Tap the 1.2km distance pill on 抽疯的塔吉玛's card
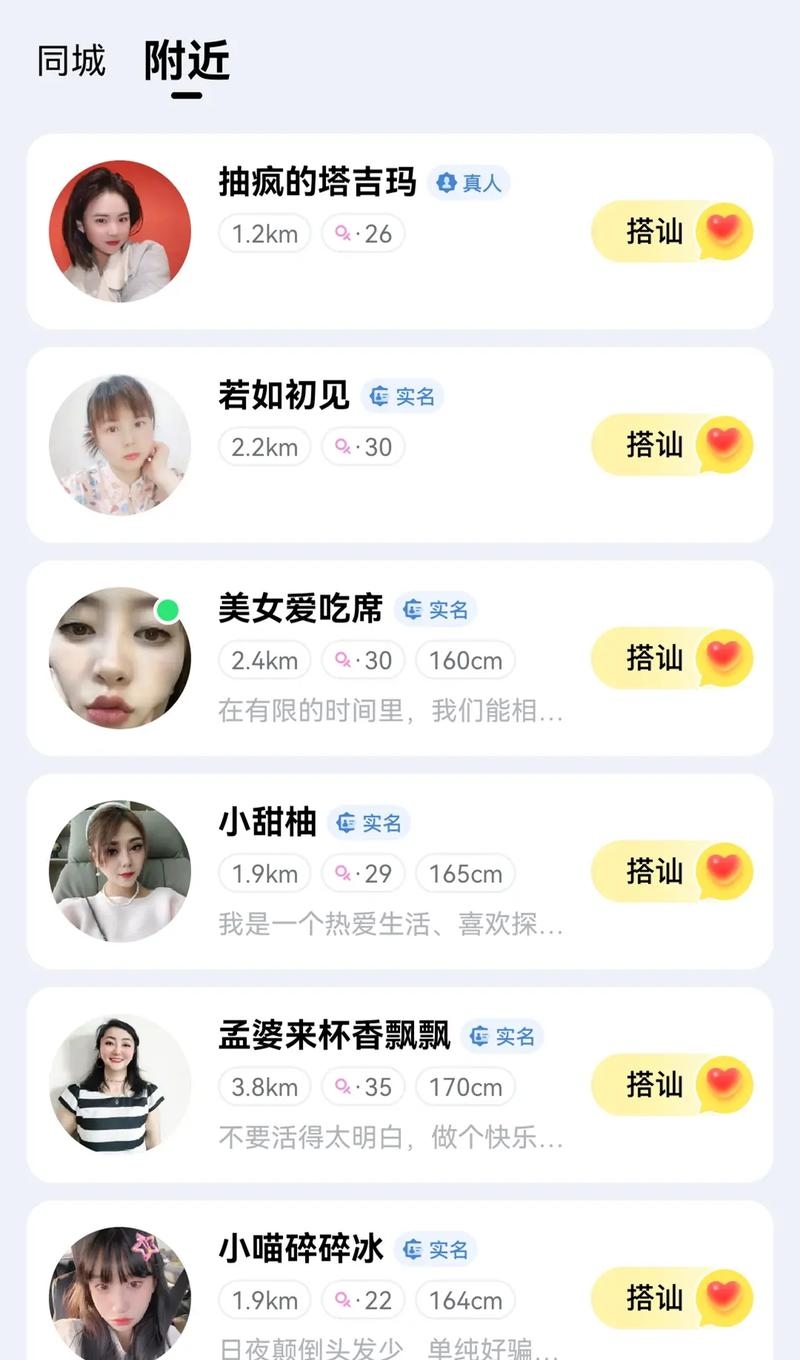This screenshot has height=1360, width=800. tap(263, 233)
